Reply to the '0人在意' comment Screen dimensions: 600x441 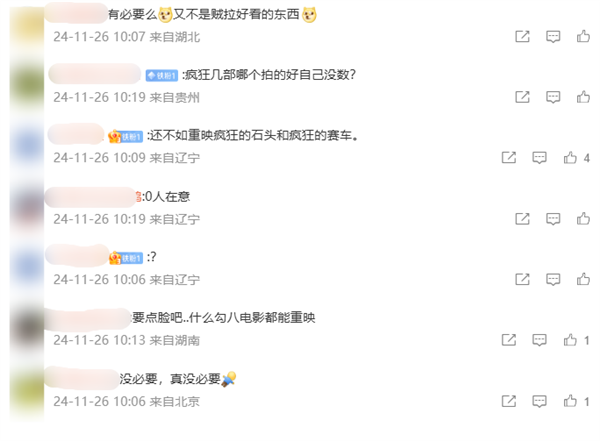click(x=553, y=219)
